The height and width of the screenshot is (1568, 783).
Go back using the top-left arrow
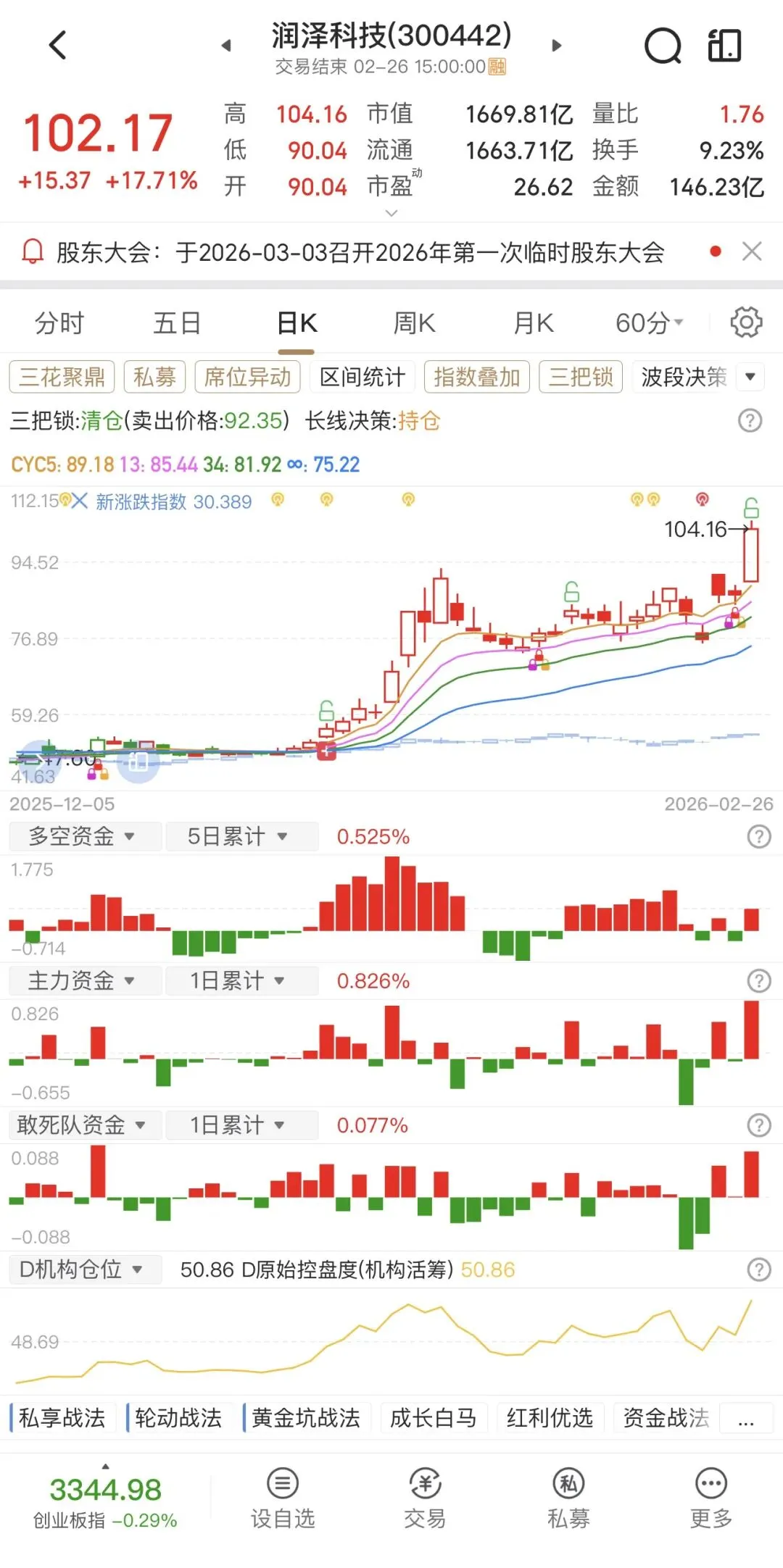pos(58,45)
